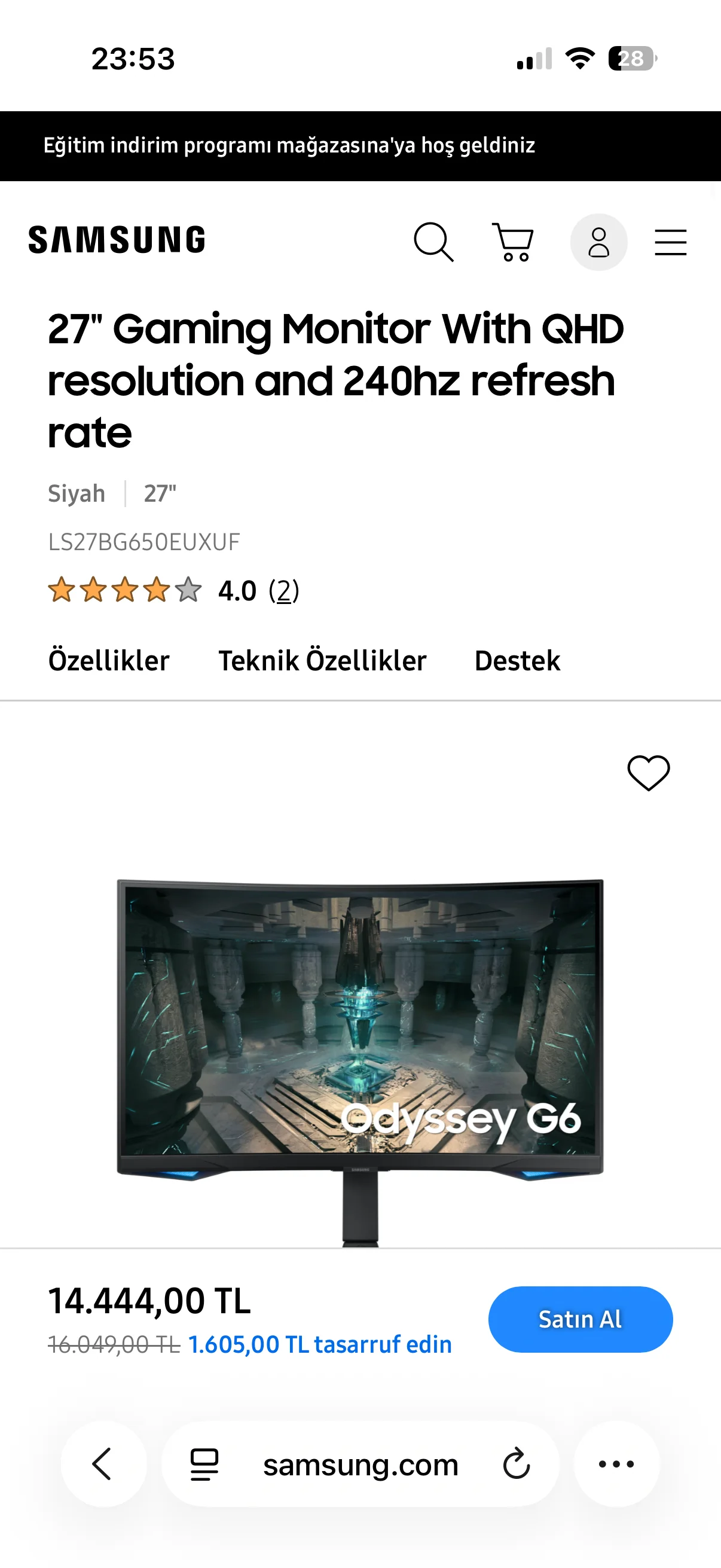Open the hamburger menu
The height and width of the screenshot is (1568, 721).
[670, 242]
